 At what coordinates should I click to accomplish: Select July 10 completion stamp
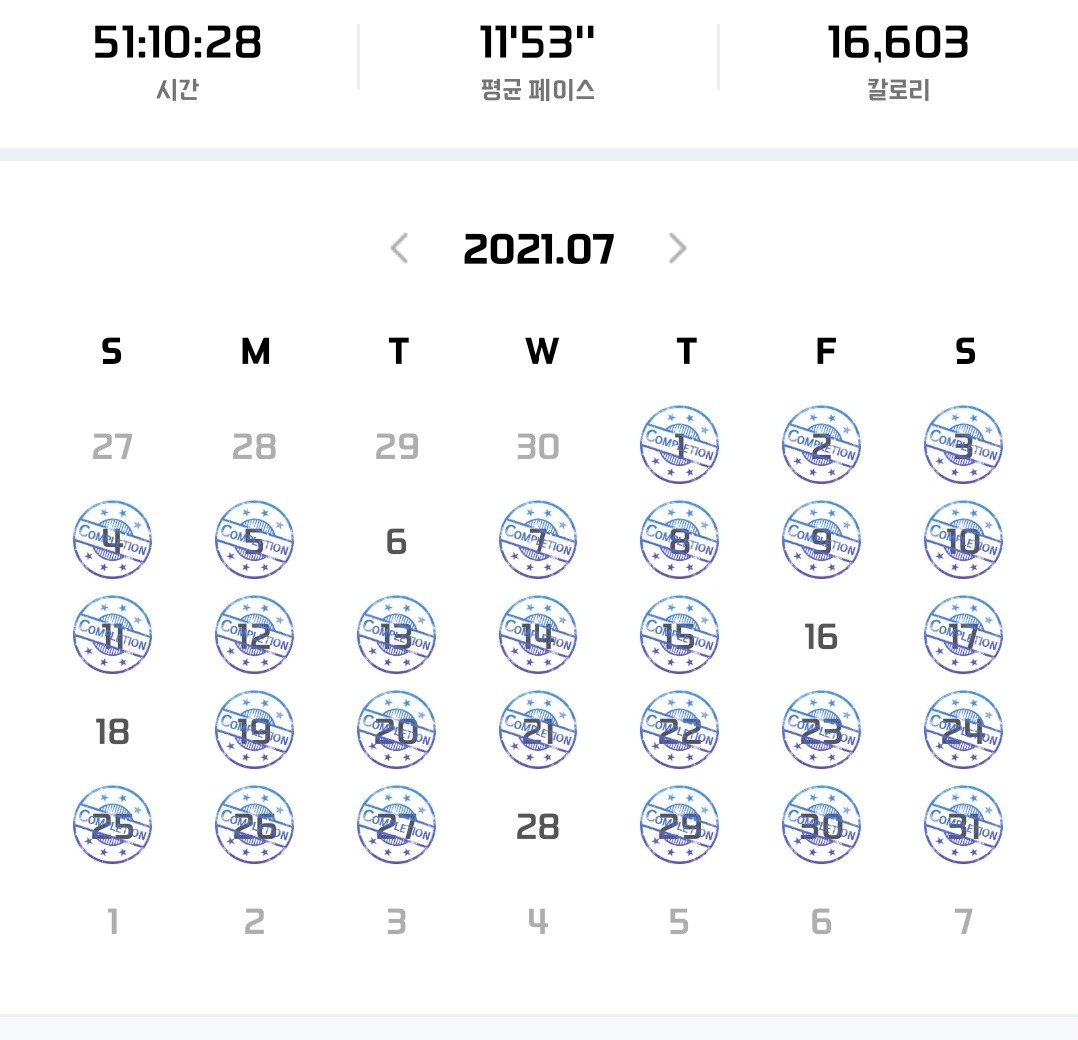click(x=963, y=540)
